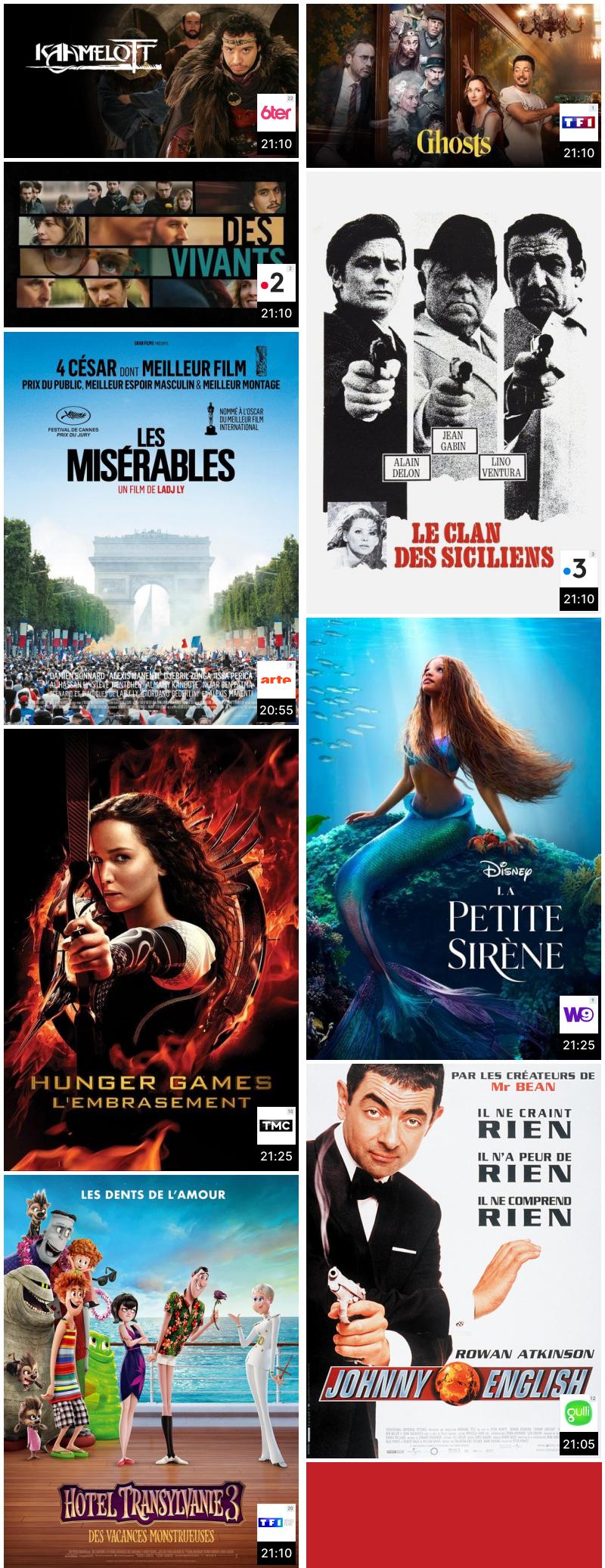The width and height of the screenshot is (605, 1568).
Task: Open the Ghosts show on TF1
Action: pos(454,85)
